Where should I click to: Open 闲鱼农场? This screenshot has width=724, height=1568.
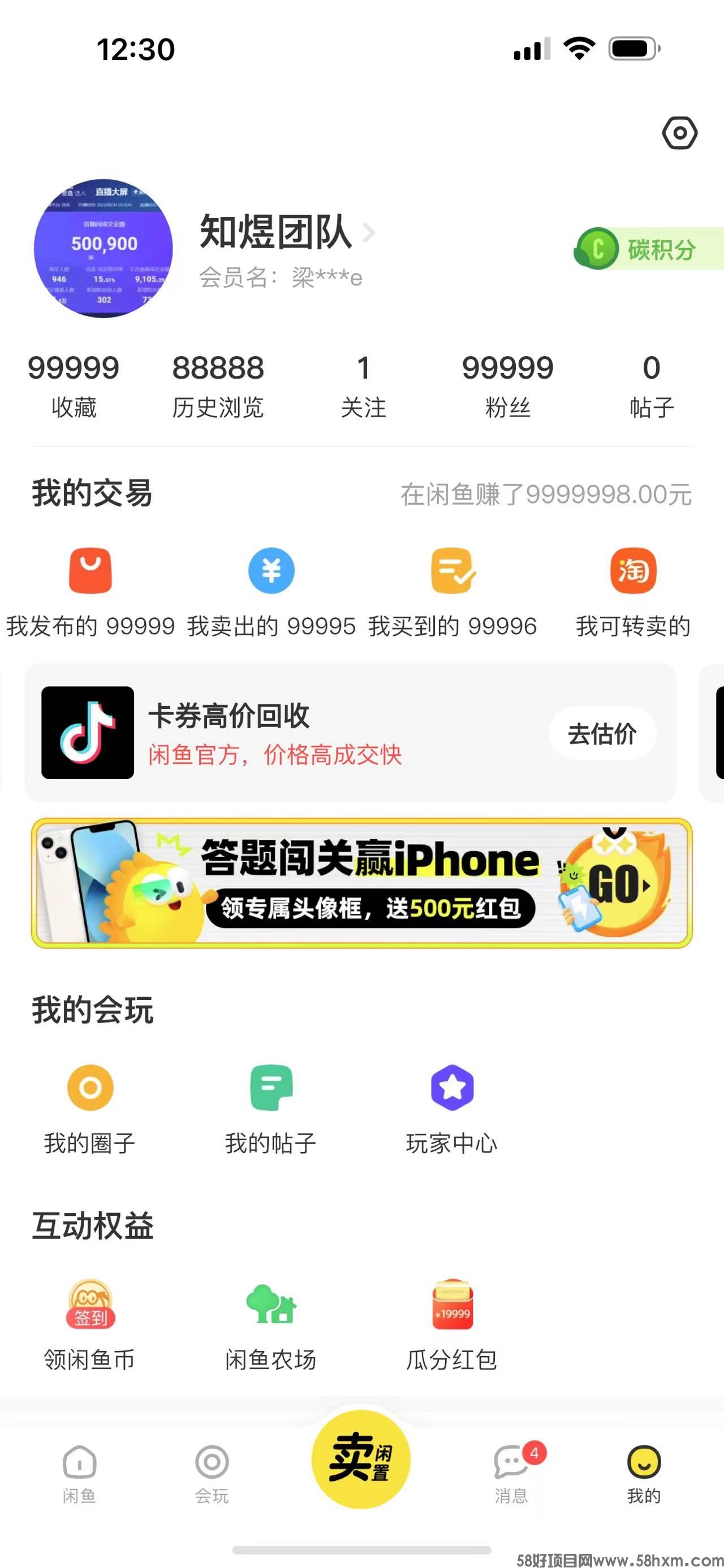[x=271, y=1325]
